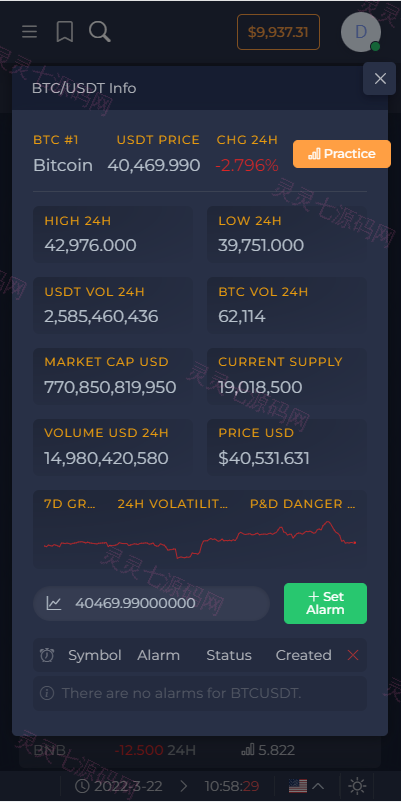The image size is (401, 802).
Task: Close the BTC/USDT Info dialog
Action: click(x=380, y=79)
